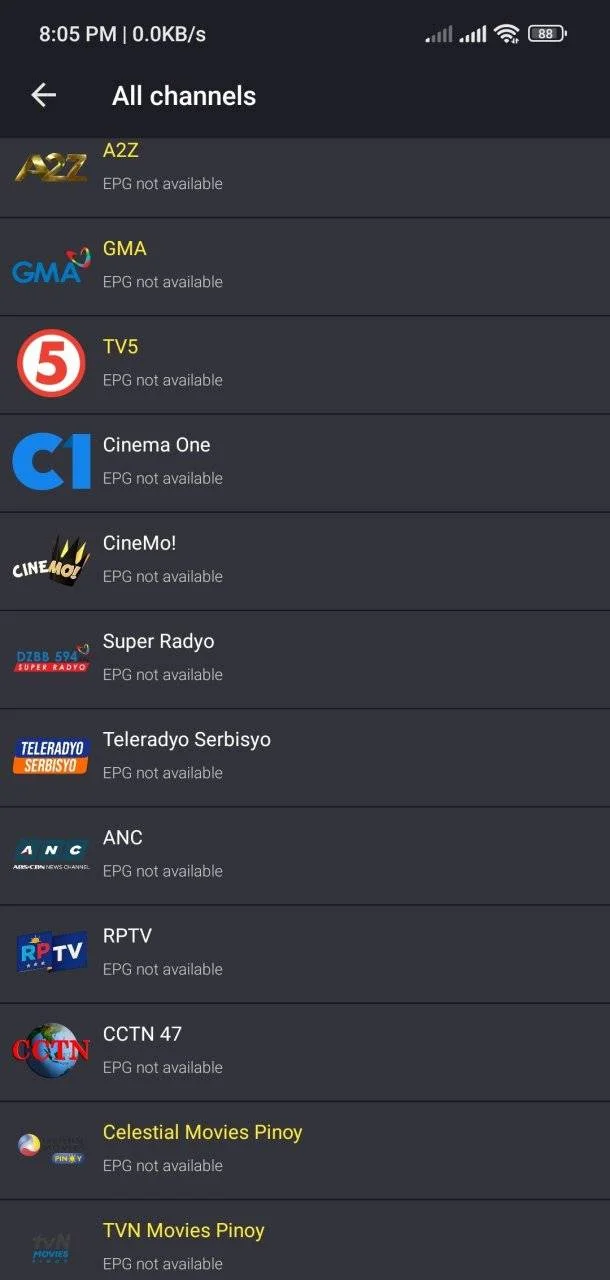Screen dimensions: 610x1280
Task: Open CCTN 47 channel
Action: click(305, 1051)
